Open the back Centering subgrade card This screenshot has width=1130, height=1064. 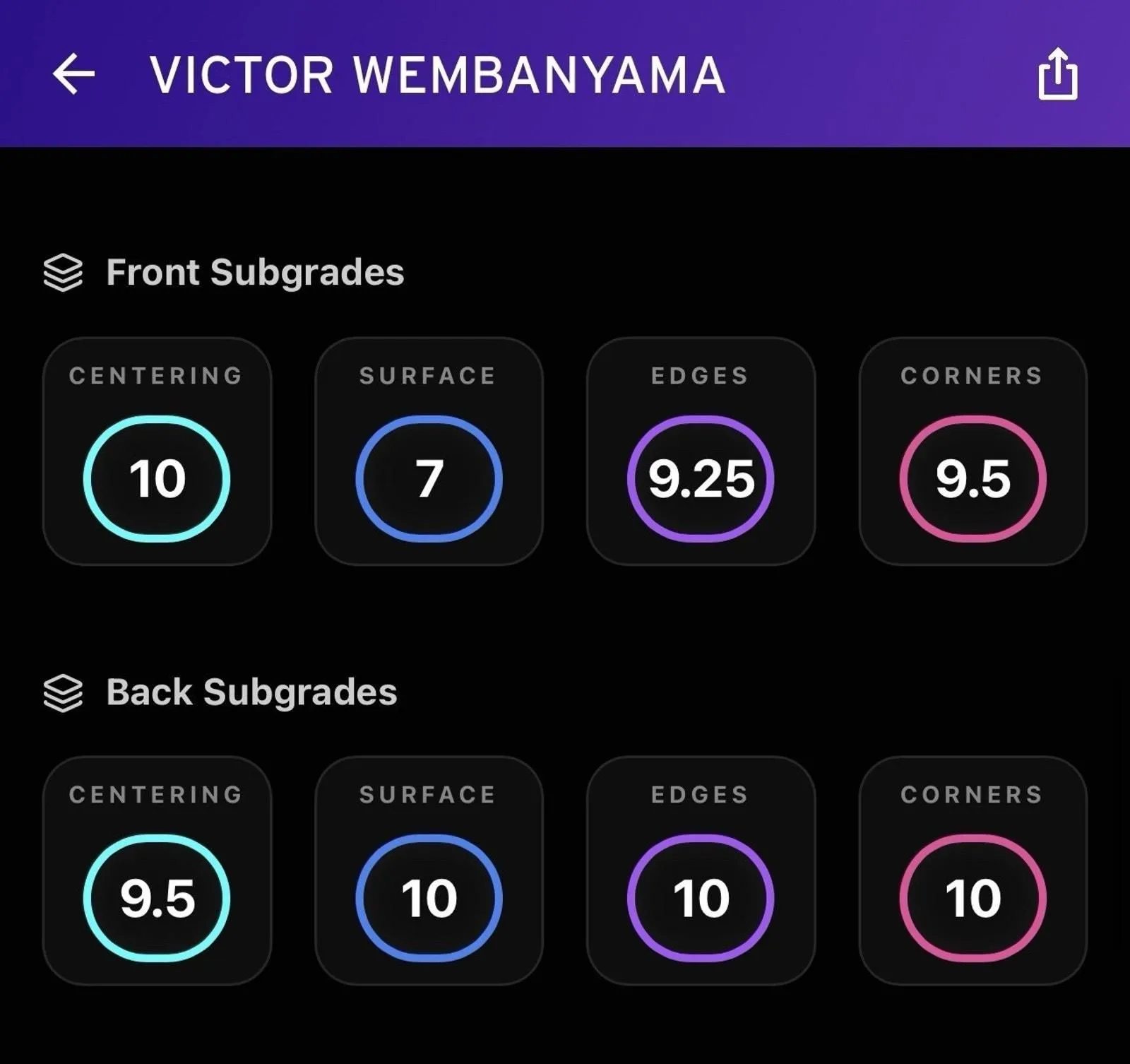[x=157, y=870]
